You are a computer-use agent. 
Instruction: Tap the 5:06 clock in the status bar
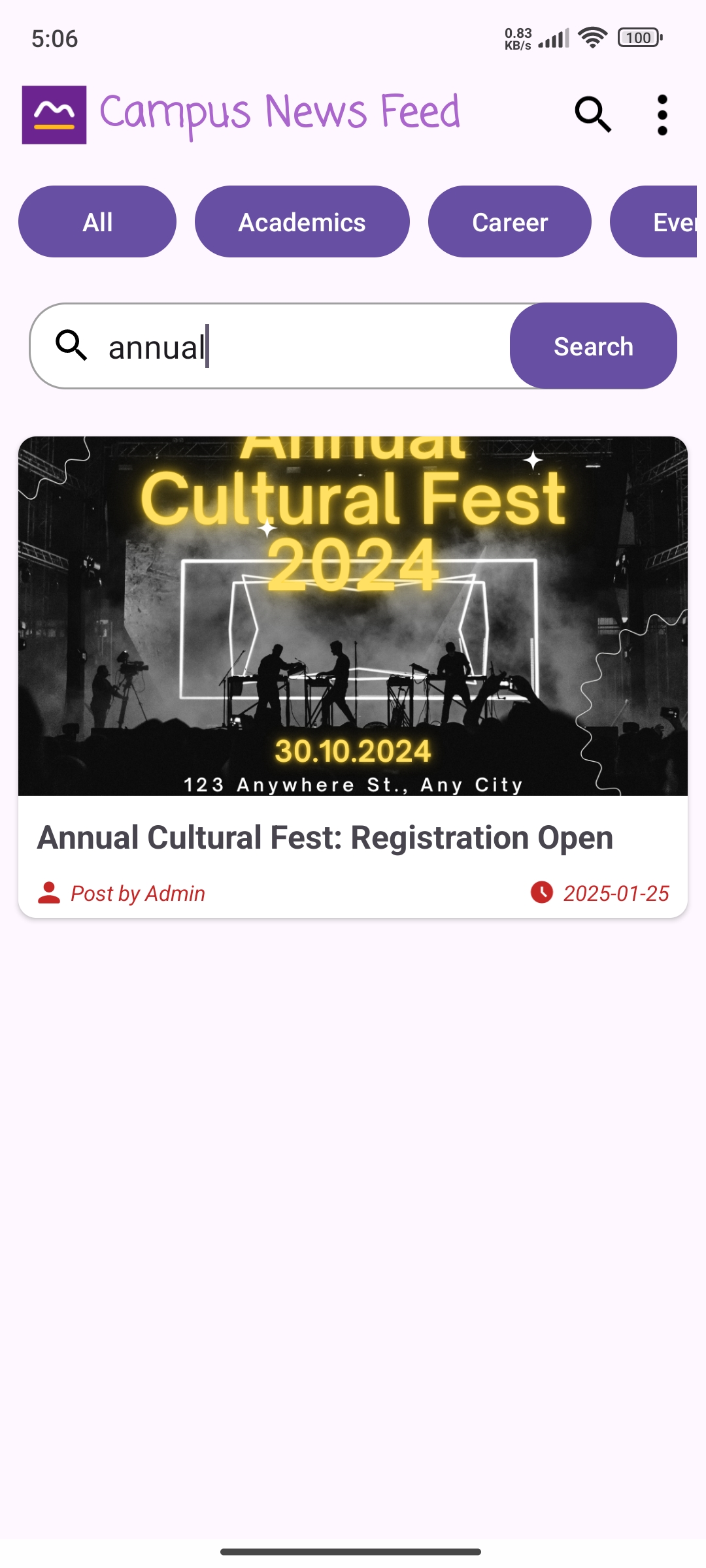point(54,37)
